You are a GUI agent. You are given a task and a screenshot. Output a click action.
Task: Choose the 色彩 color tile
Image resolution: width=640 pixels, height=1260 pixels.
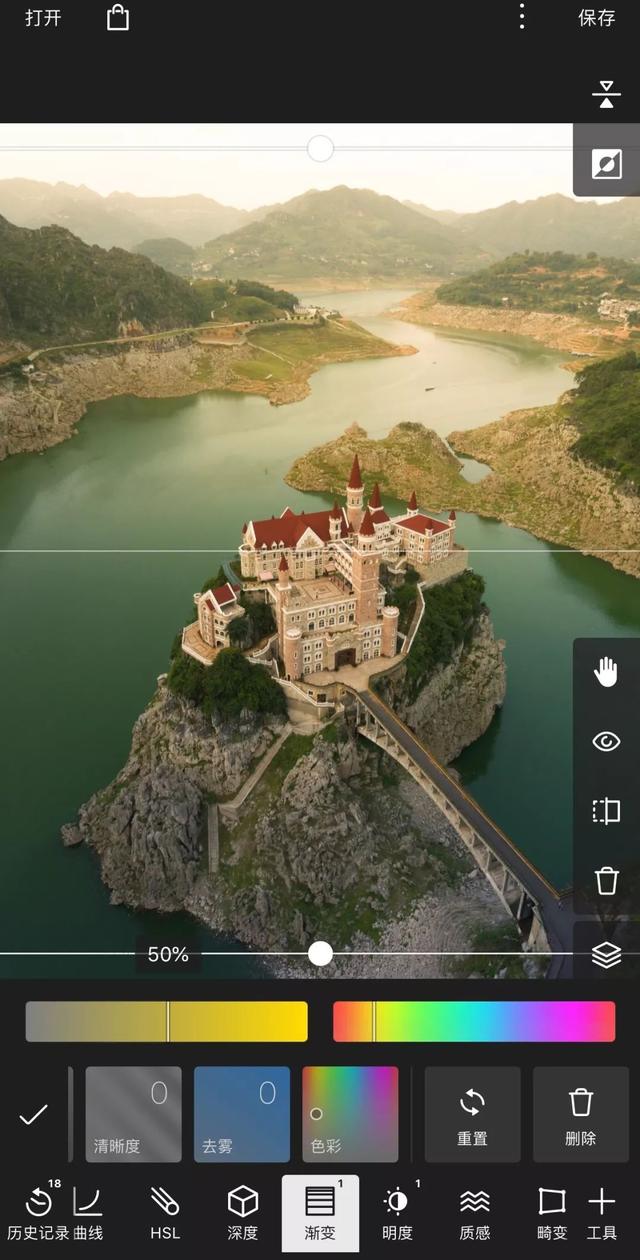pos(350,1114)
